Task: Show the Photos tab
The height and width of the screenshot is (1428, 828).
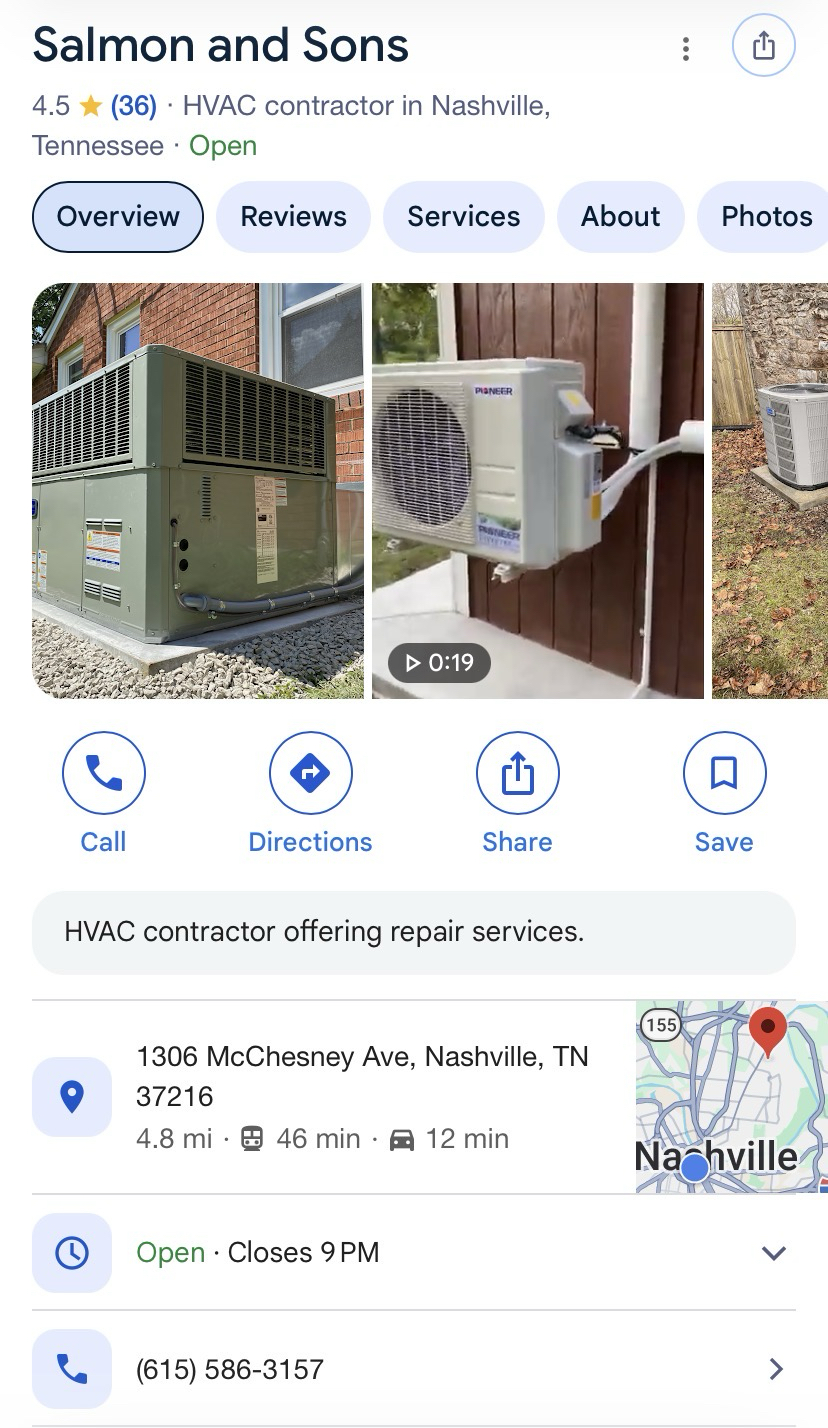Action: (766, 216)
